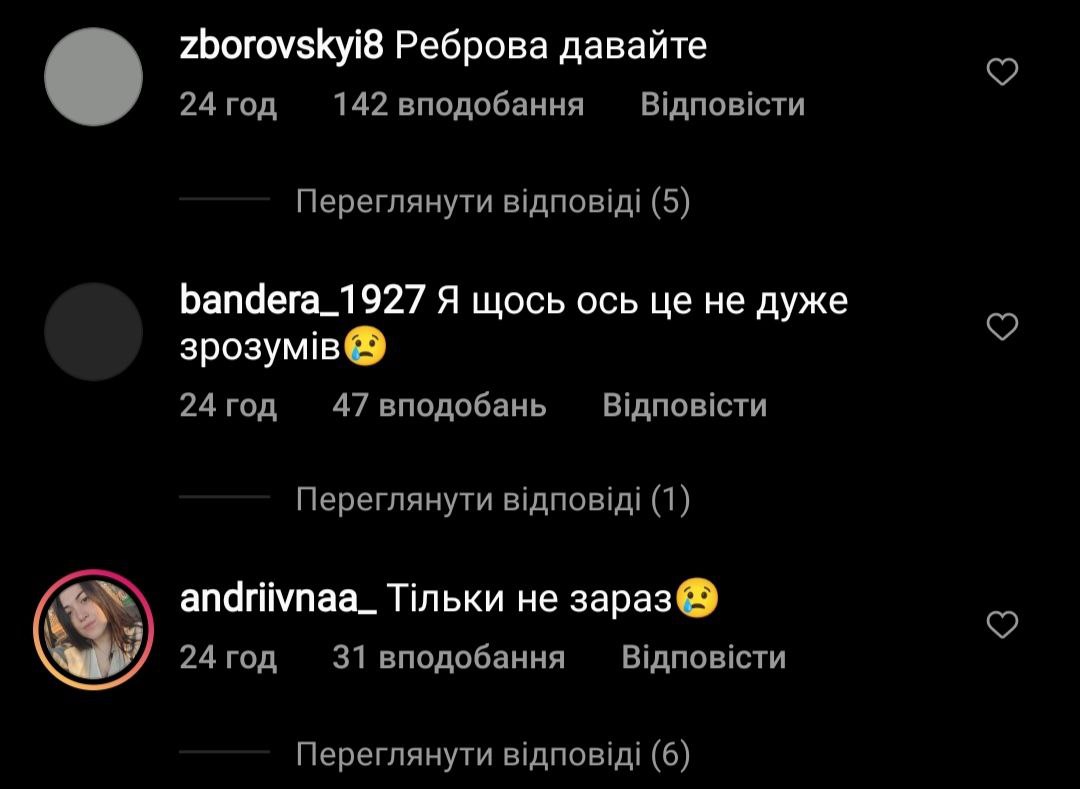Like bandera_1927's comment
Screen dimensions: 1080x789
(1002, 326)
